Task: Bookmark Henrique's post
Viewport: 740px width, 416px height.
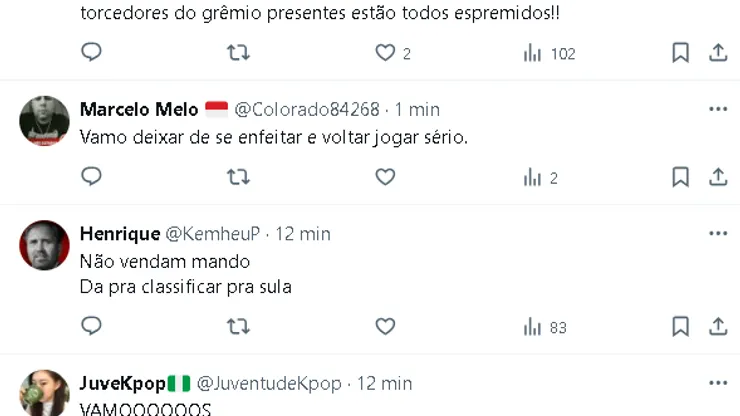Action: (680, 327)
